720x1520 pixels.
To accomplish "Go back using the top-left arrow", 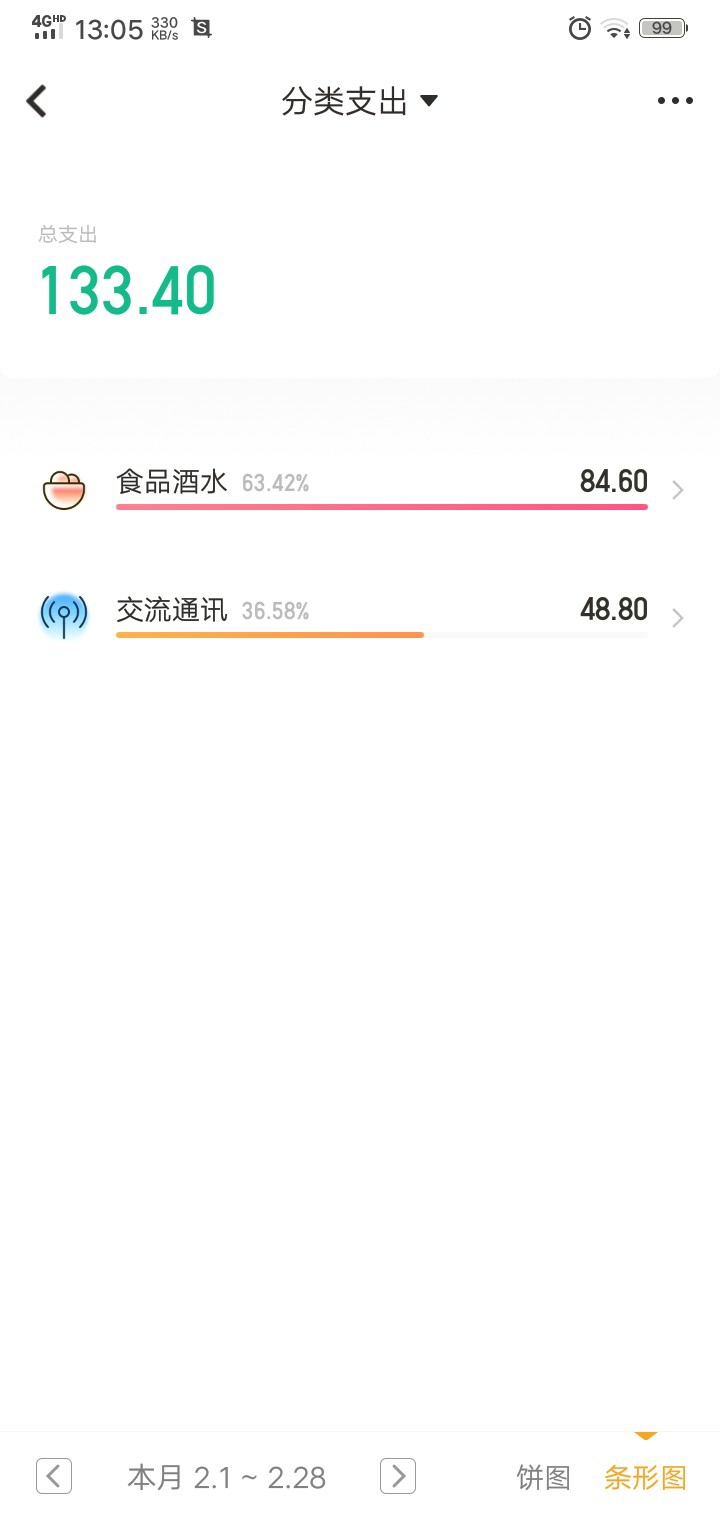I will point(37,101).
